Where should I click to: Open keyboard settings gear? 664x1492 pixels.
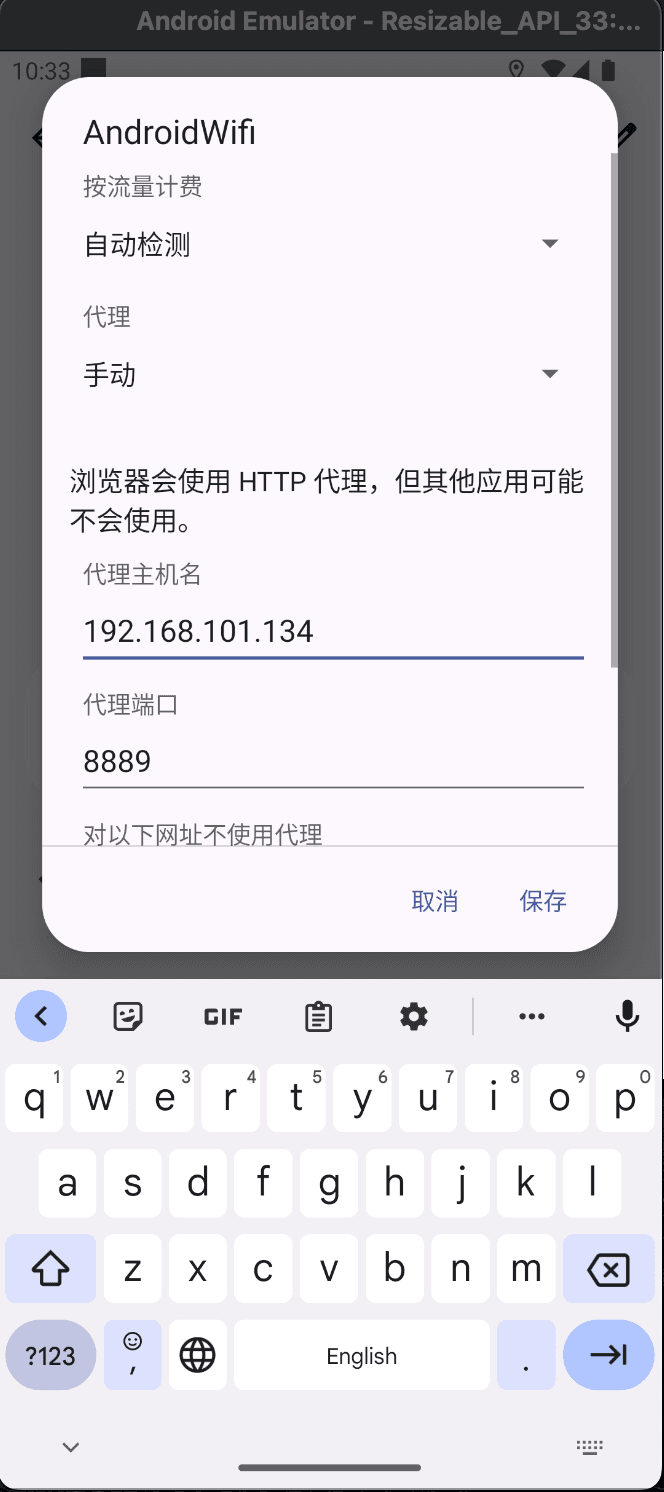(413, 1017)
